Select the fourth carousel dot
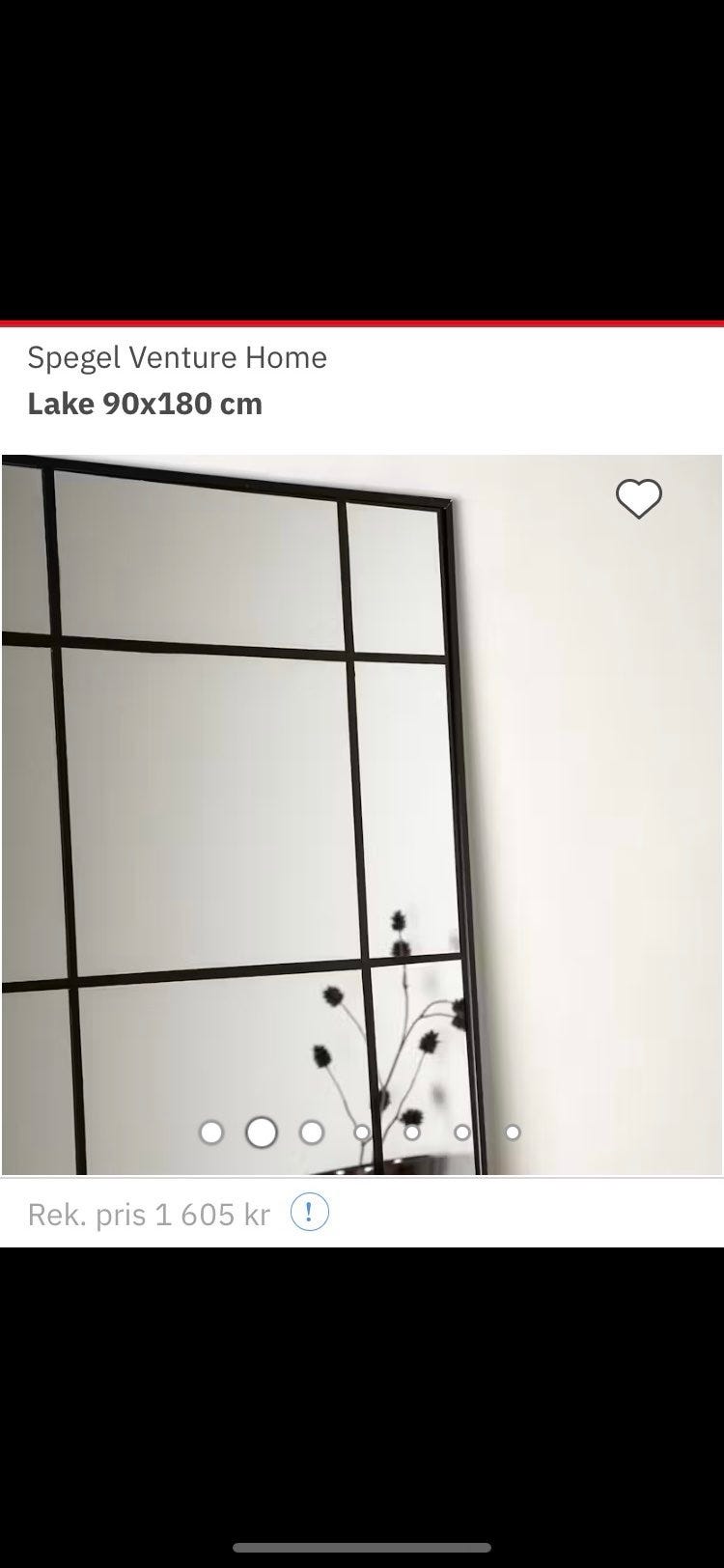 (x=362, y=1132)
